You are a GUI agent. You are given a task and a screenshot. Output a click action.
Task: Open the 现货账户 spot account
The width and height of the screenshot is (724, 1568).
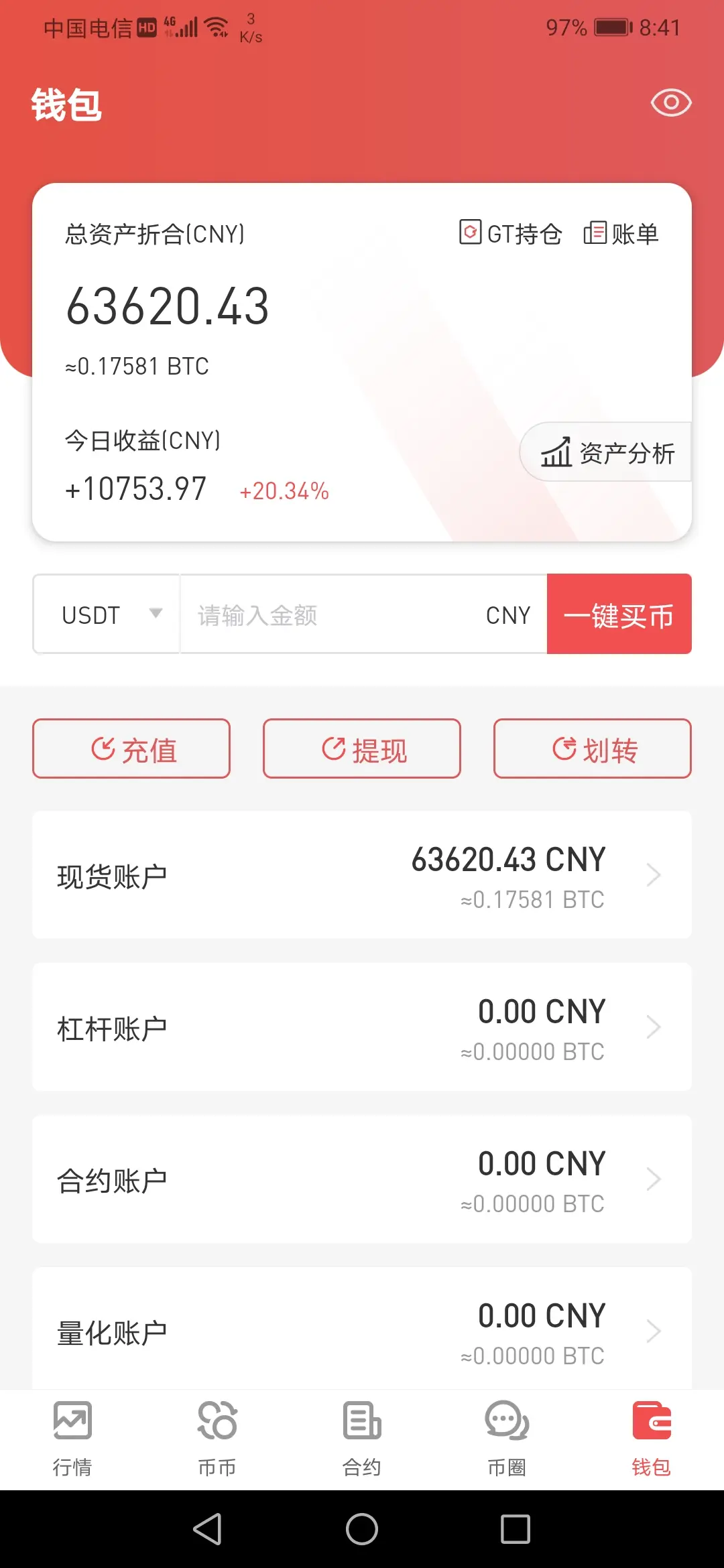[x=362, y=875]
